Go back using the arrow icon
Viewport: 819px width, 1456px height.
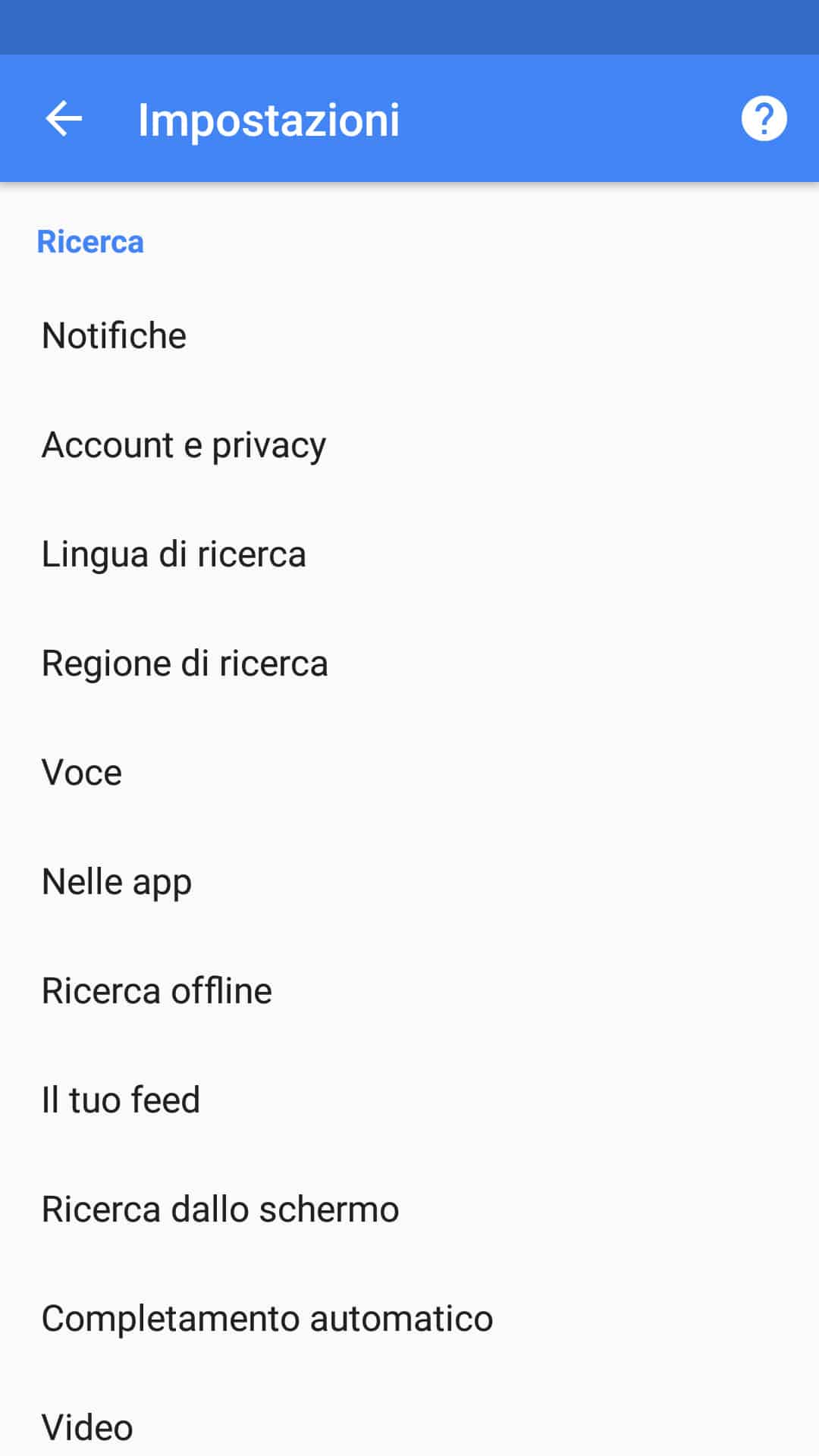[x=64, y=119]
